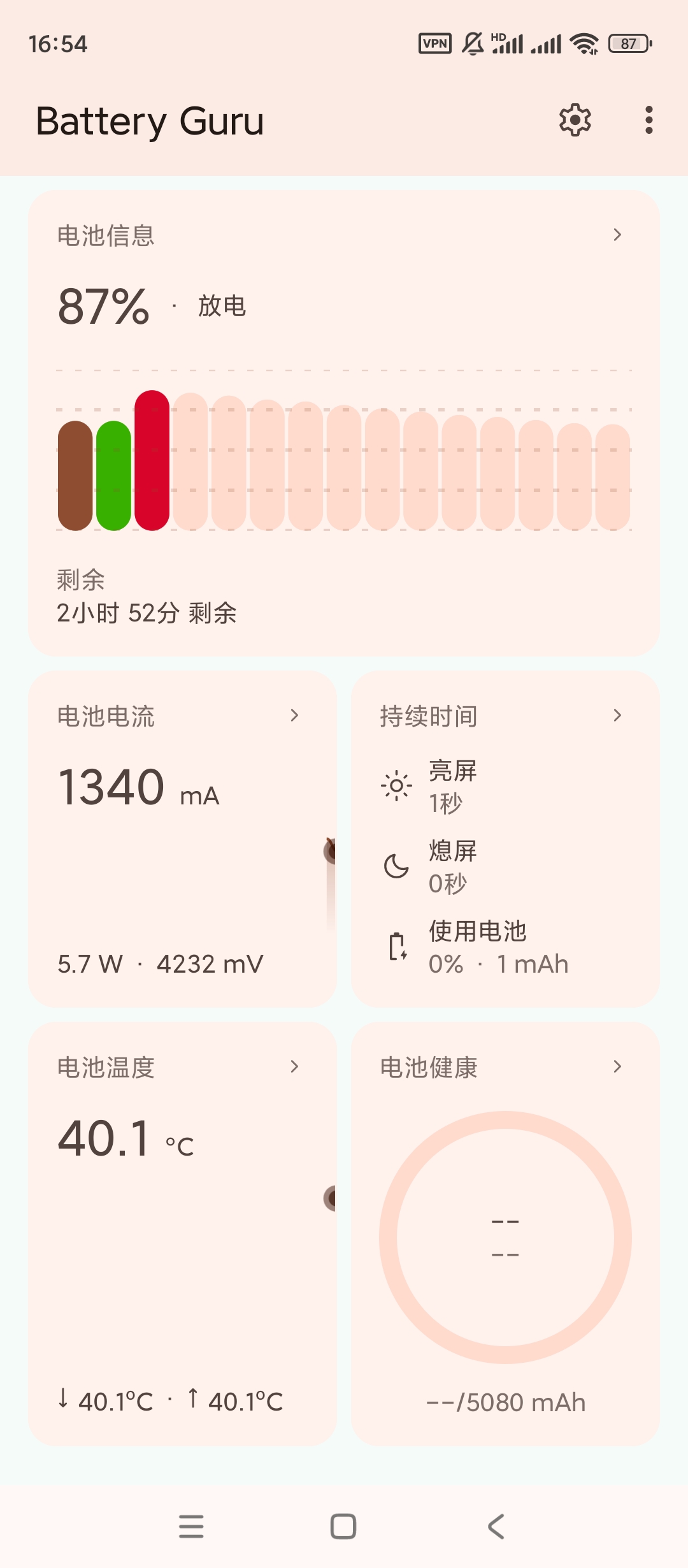Expand the 持续时间 card details
The height and width of the screenshot is (1568, 688).
tap(616, 716)
